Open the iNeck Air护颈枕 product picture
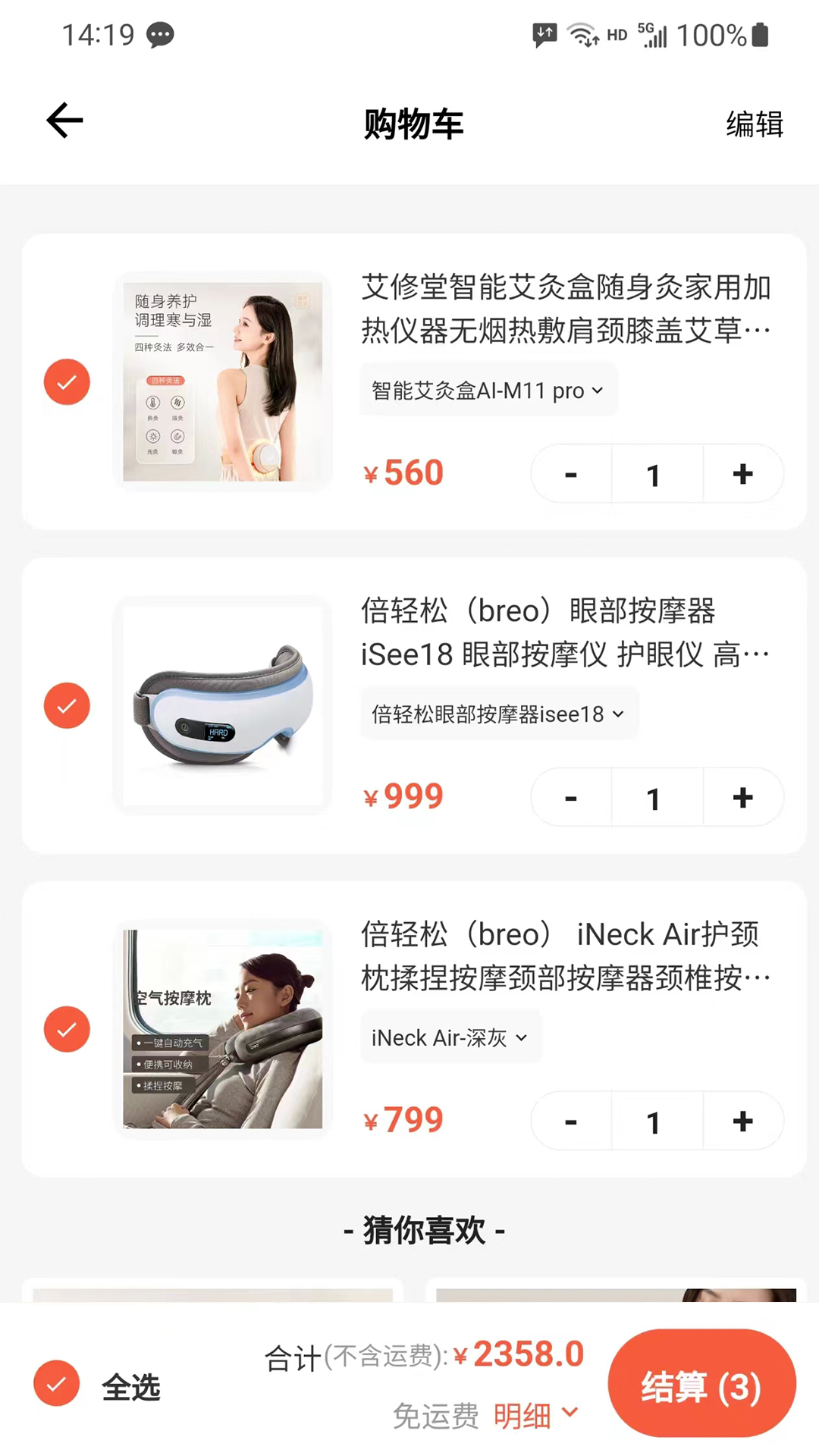819x1456 pixels. pos(222,1029)
